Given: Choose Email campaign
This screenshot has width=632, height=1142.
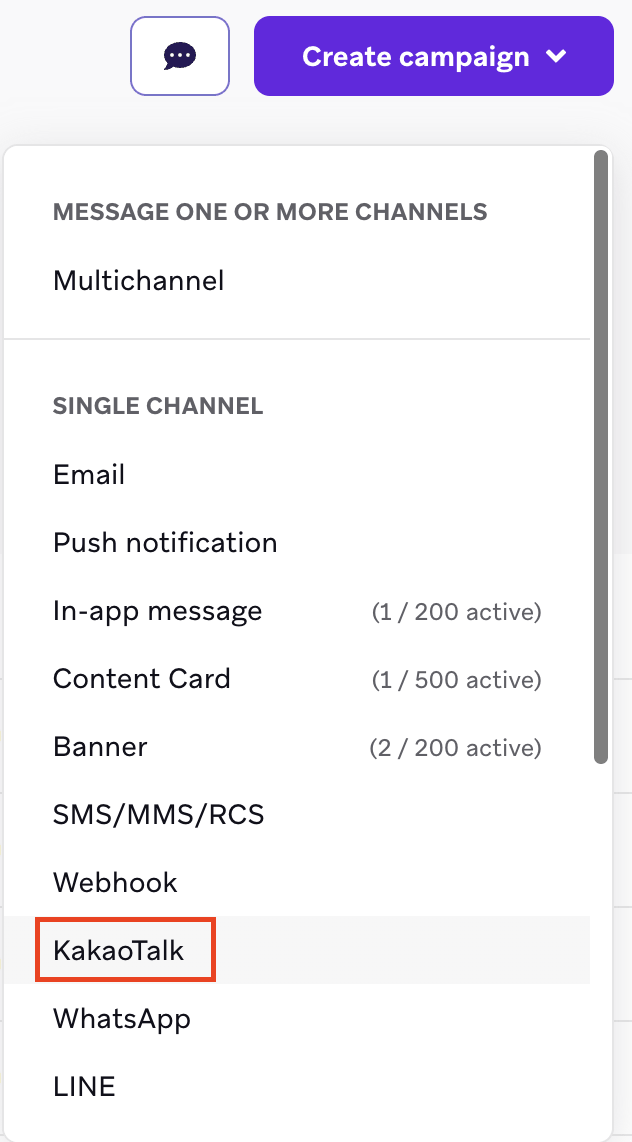Looking at the screenshot, I should (x=89, y=474).
